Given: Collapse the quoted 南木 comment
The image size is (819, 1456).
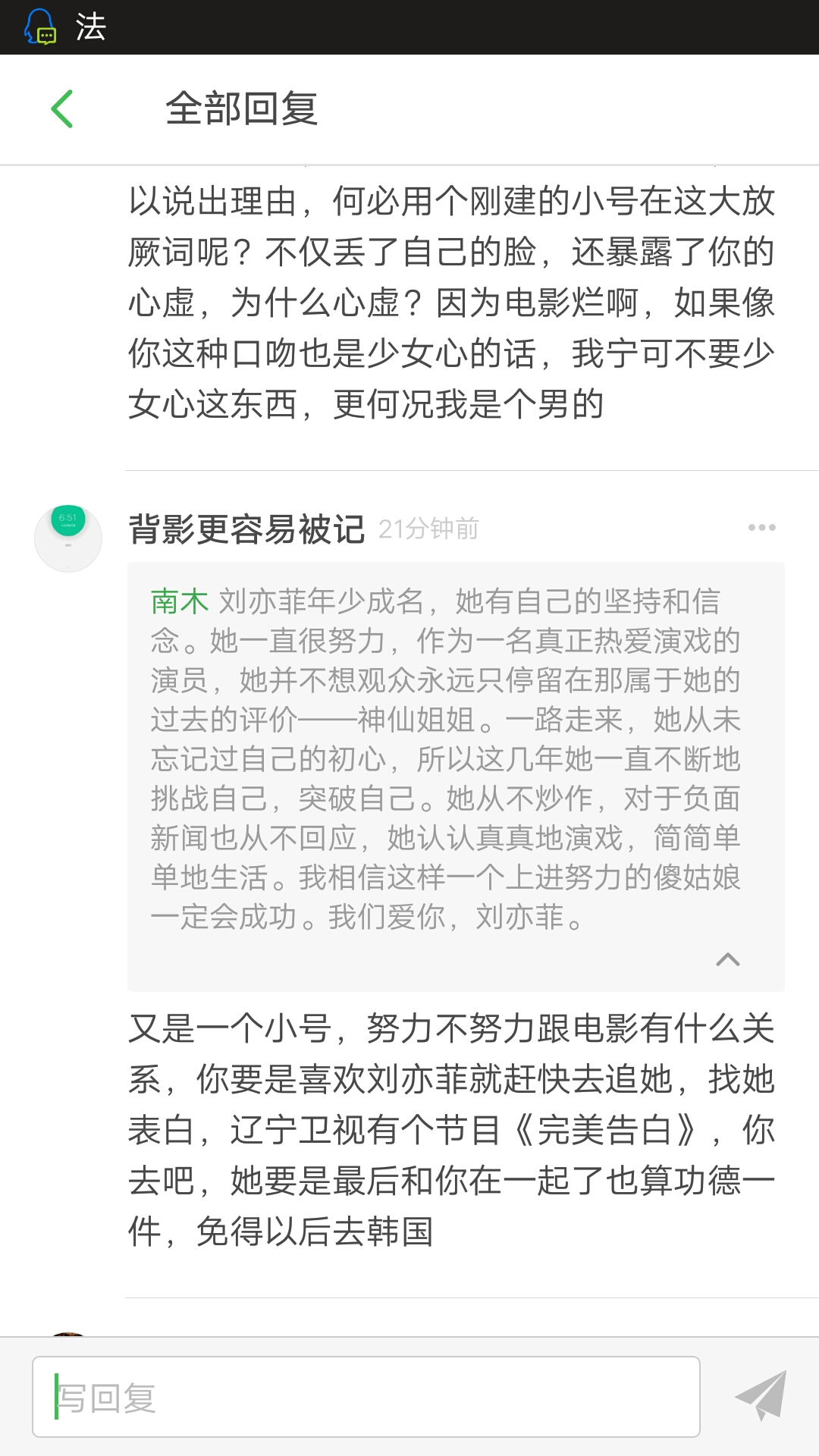Looking at the screenshot, I should point(727,960).
